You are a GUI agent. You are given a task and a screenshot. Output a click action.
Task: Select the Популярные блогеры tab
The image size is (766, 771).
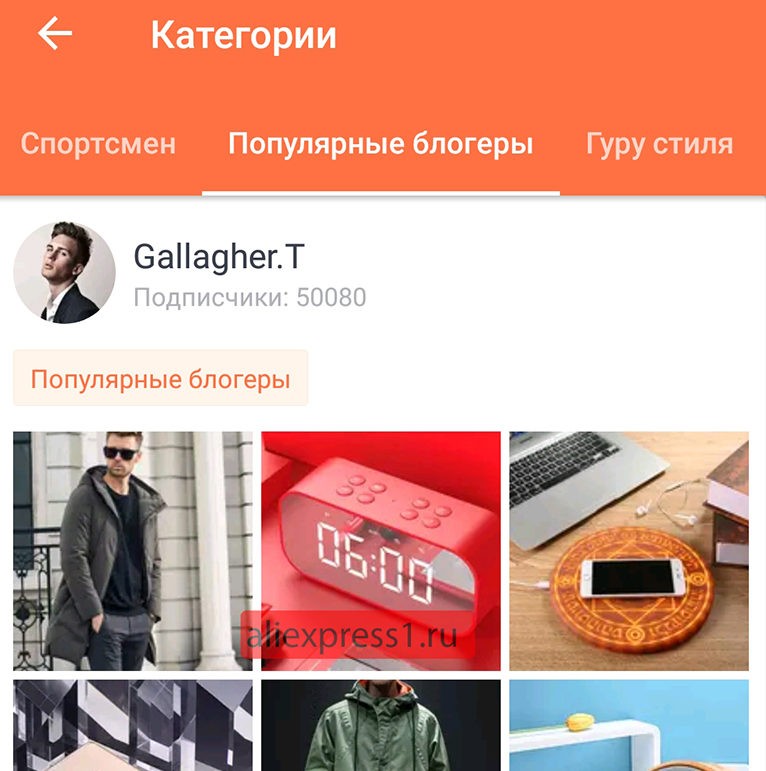(x=380, y=144)
